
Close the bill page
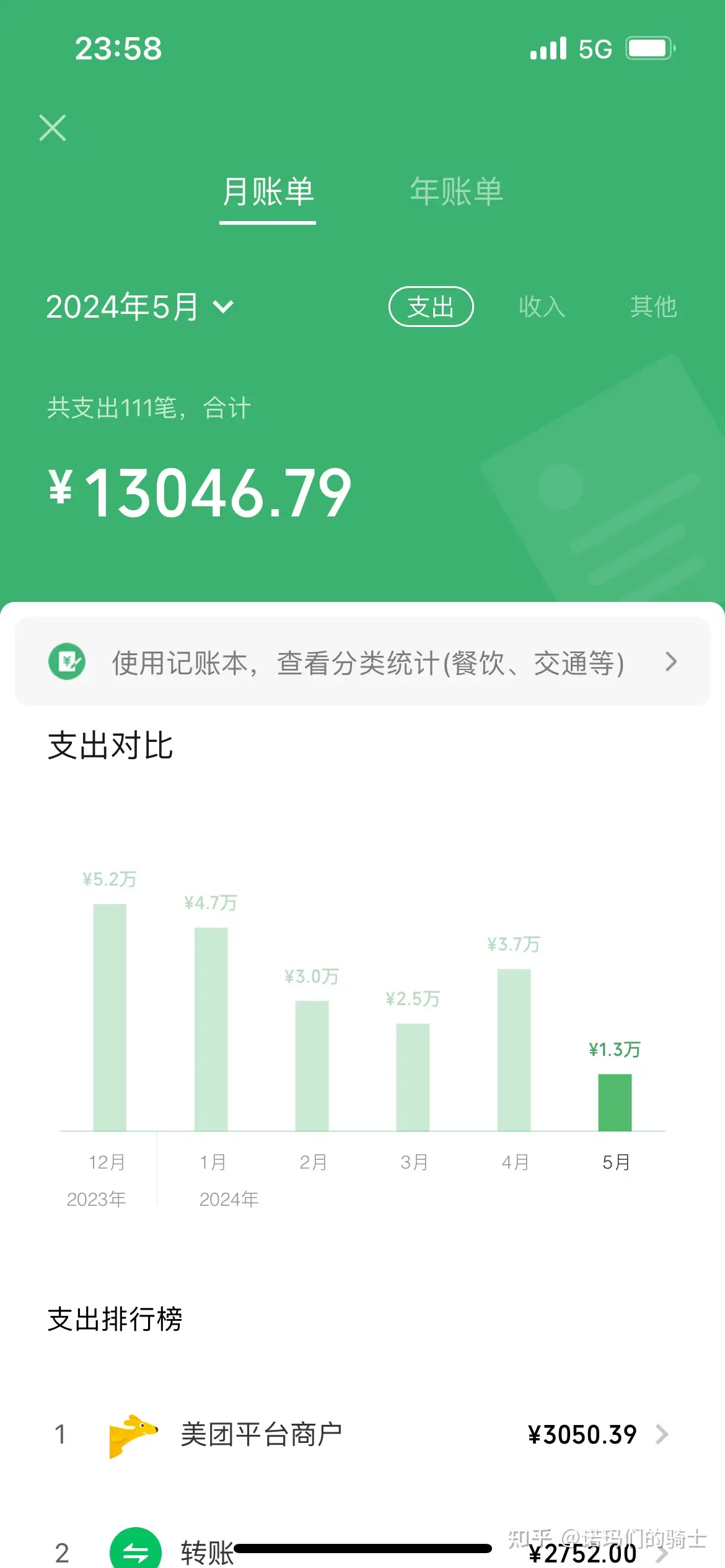pyautogui.click(x=53, y=128)
